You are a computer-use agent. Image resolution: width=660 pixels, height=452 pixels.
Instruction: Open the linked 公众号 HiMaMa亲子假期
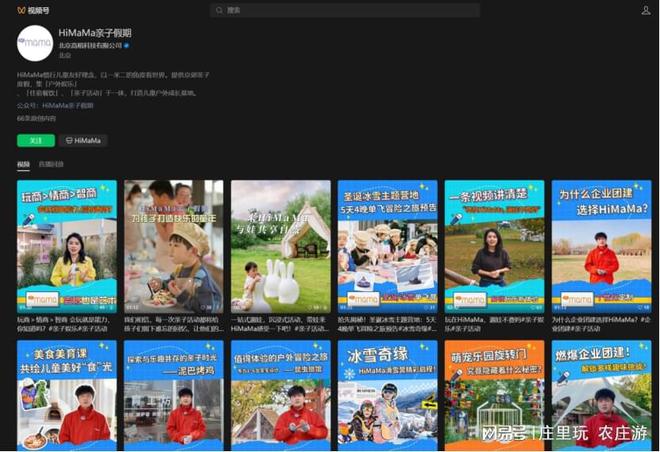pos(67,105)
